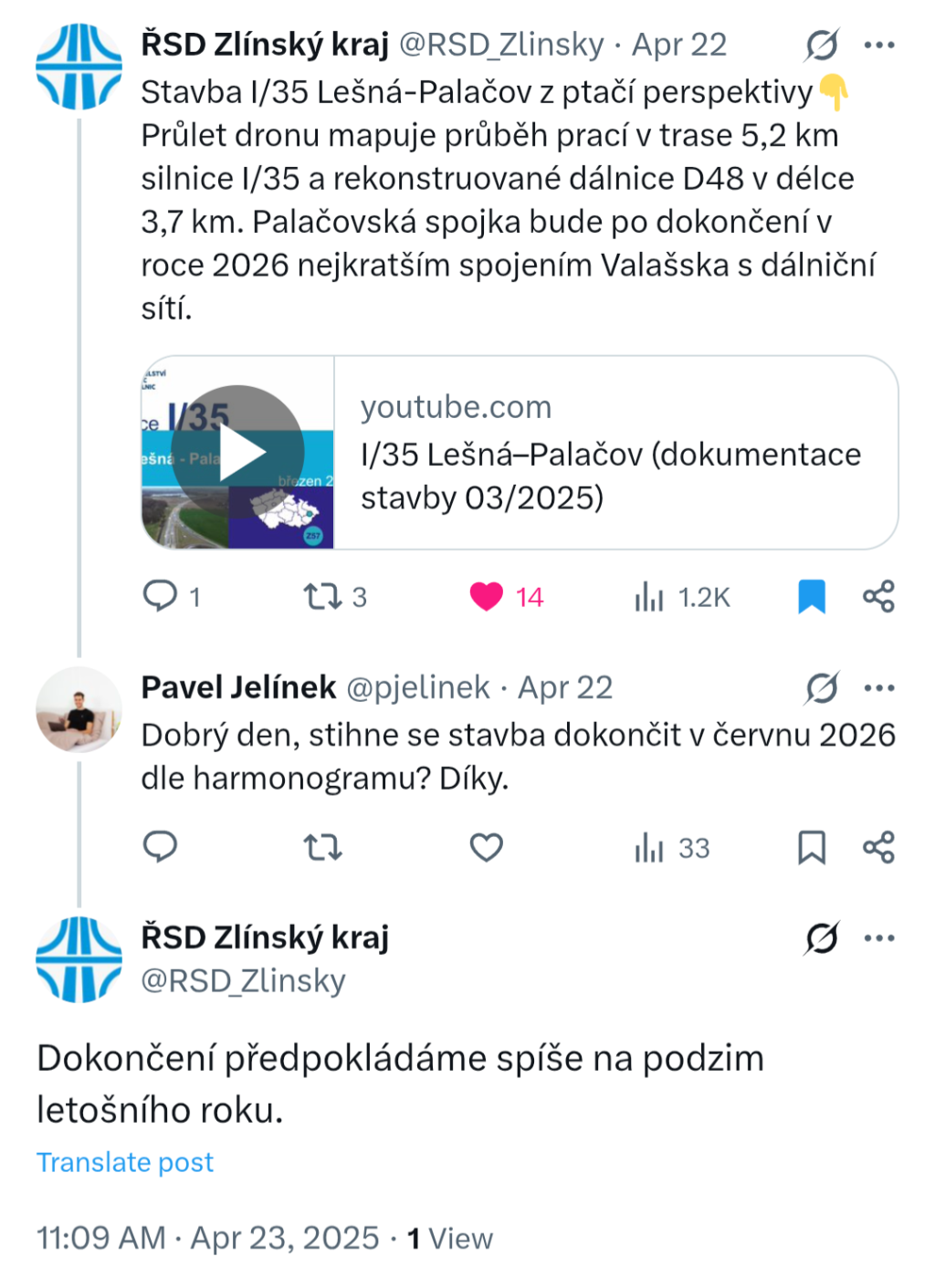Open more options on Pavel's reply
Screen dimensions: 935x1288
[878, 687]
